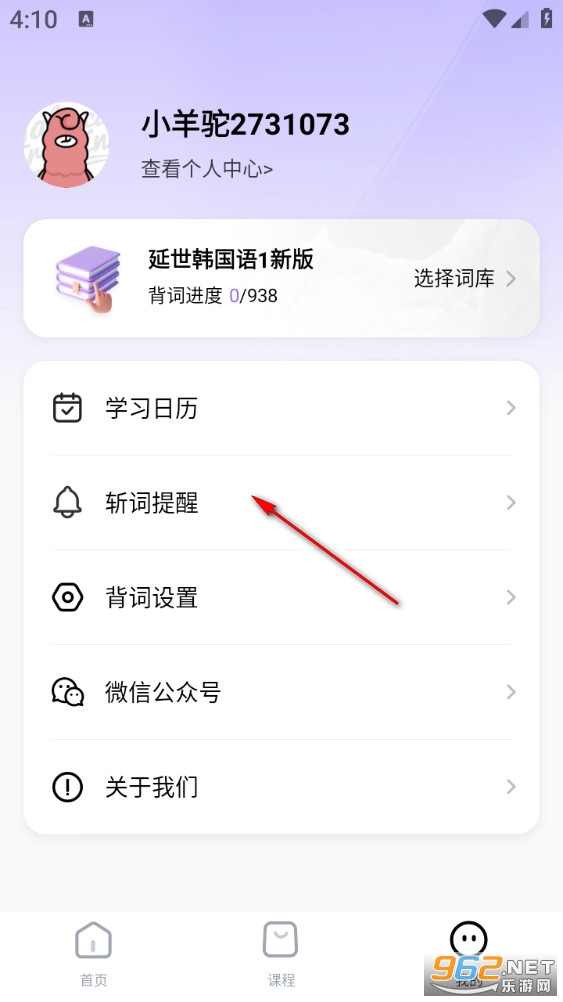
Task: Open 微信公众号 row
Action: coord(281,692)
